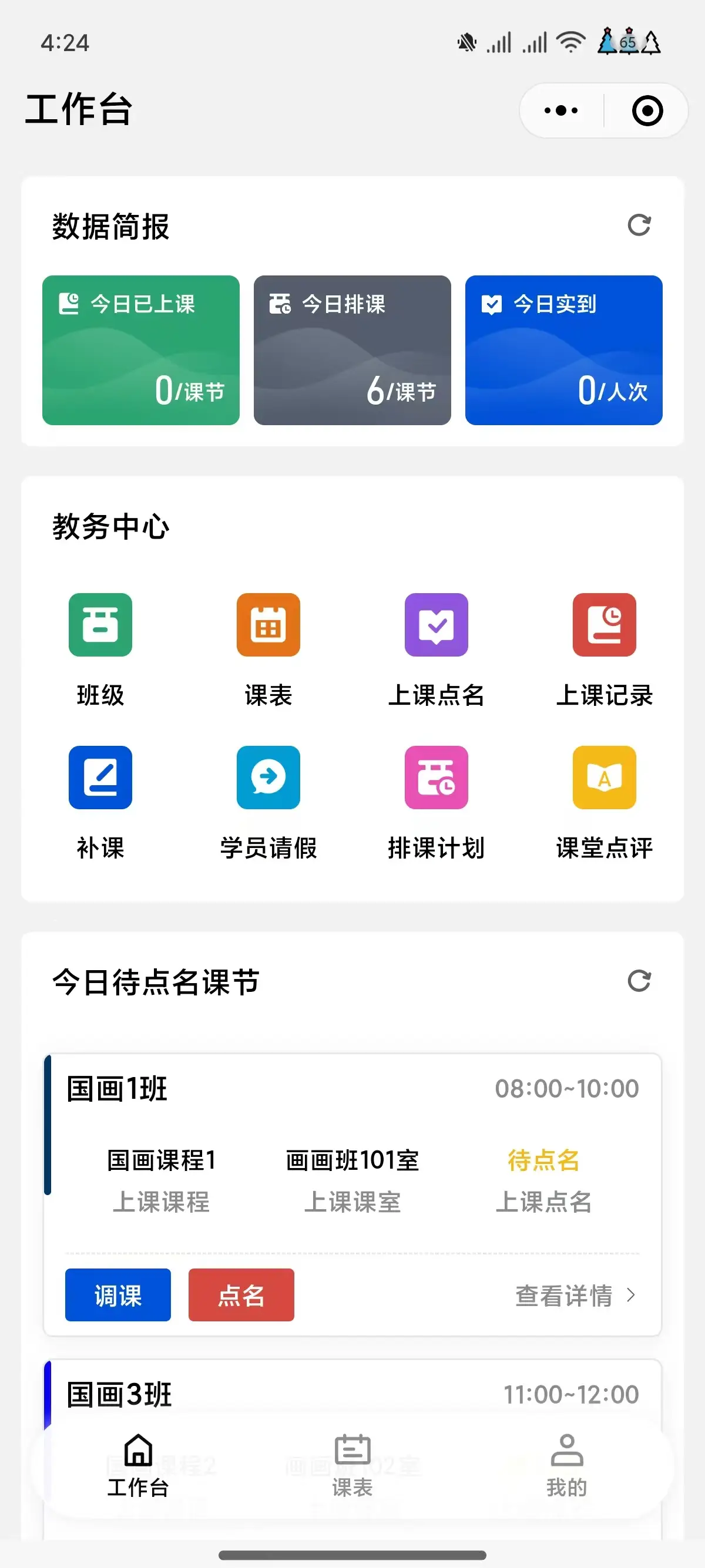705x1568 pixels.
Task: Open 学员请假
Action: point(268,778)
